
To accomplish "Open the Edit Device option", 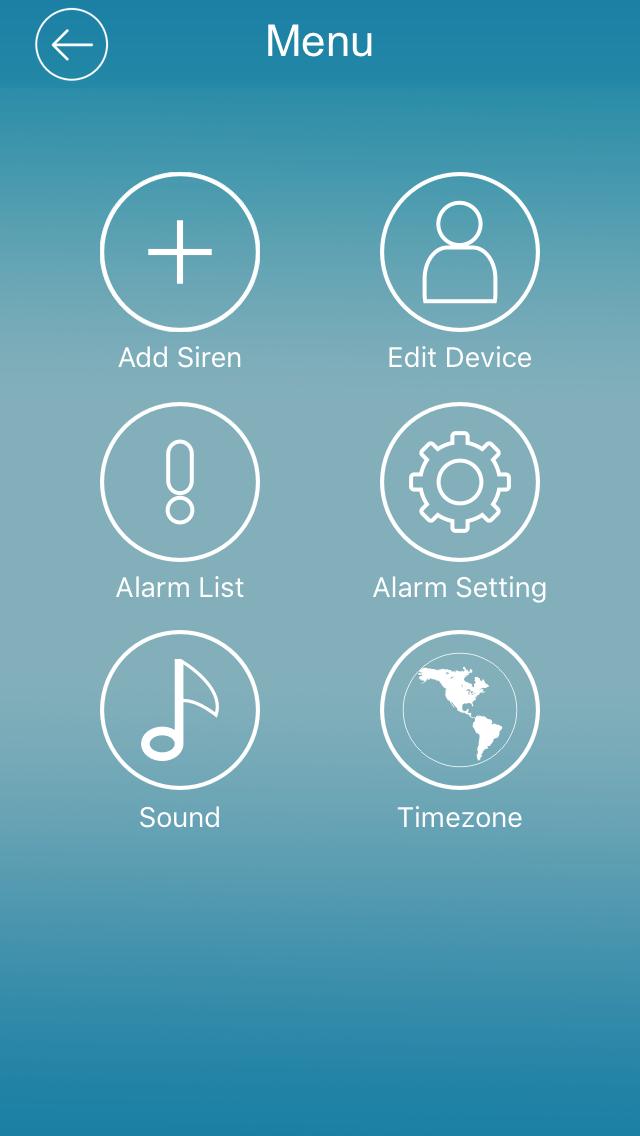I will [460, 251].
